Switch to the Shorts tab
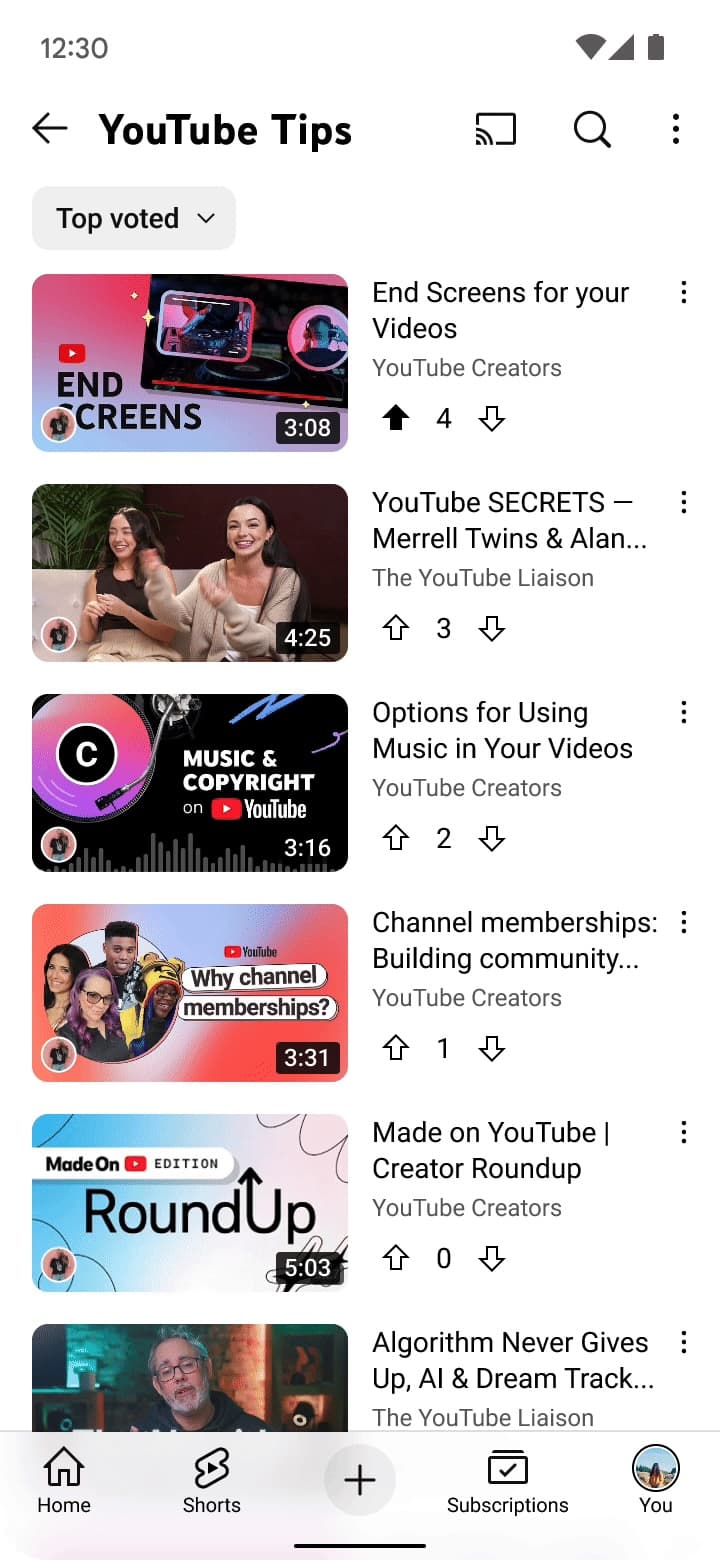 (212, 1481)
